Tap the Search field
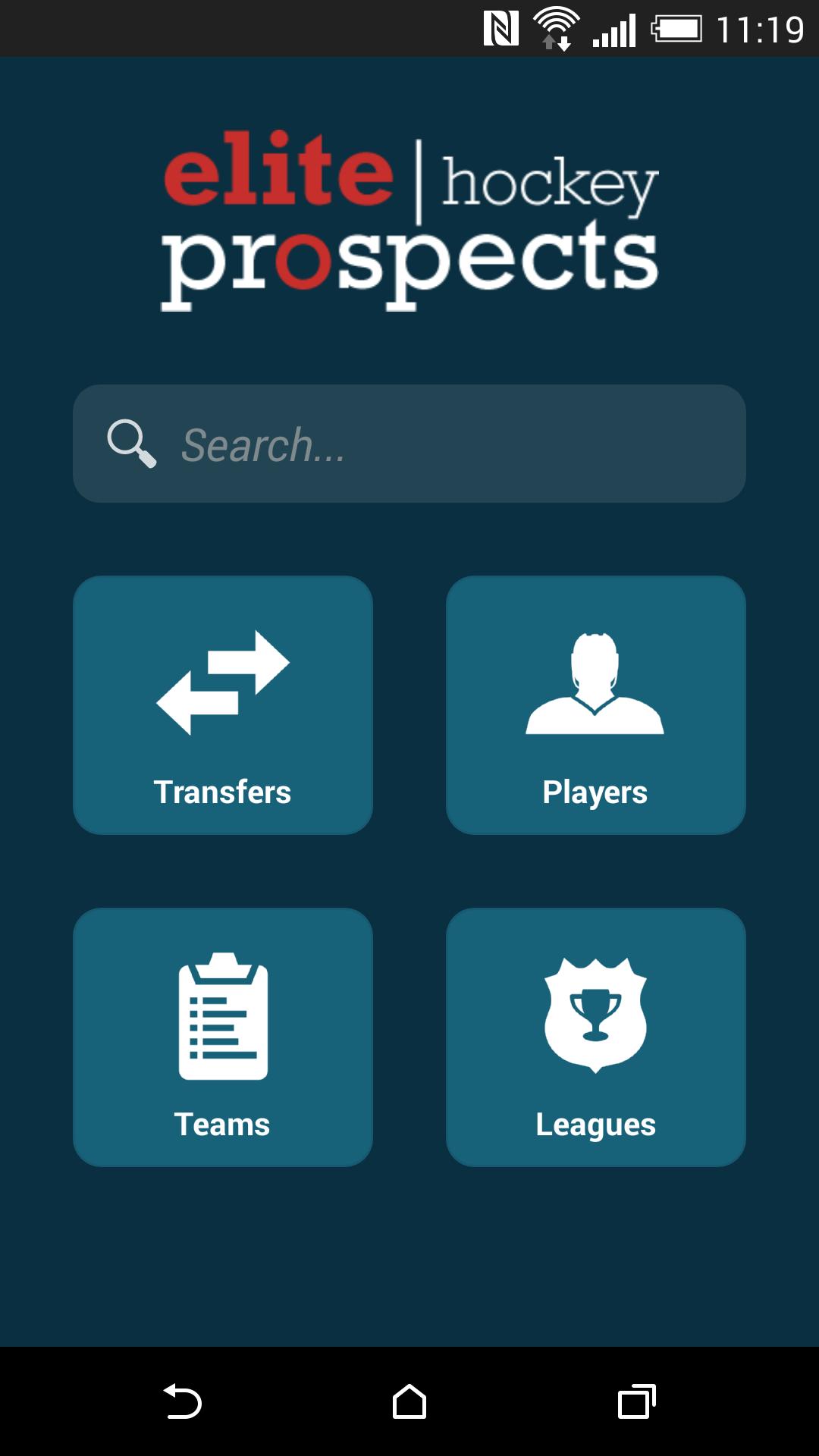The image size is (819, 1456). point(409,444)
